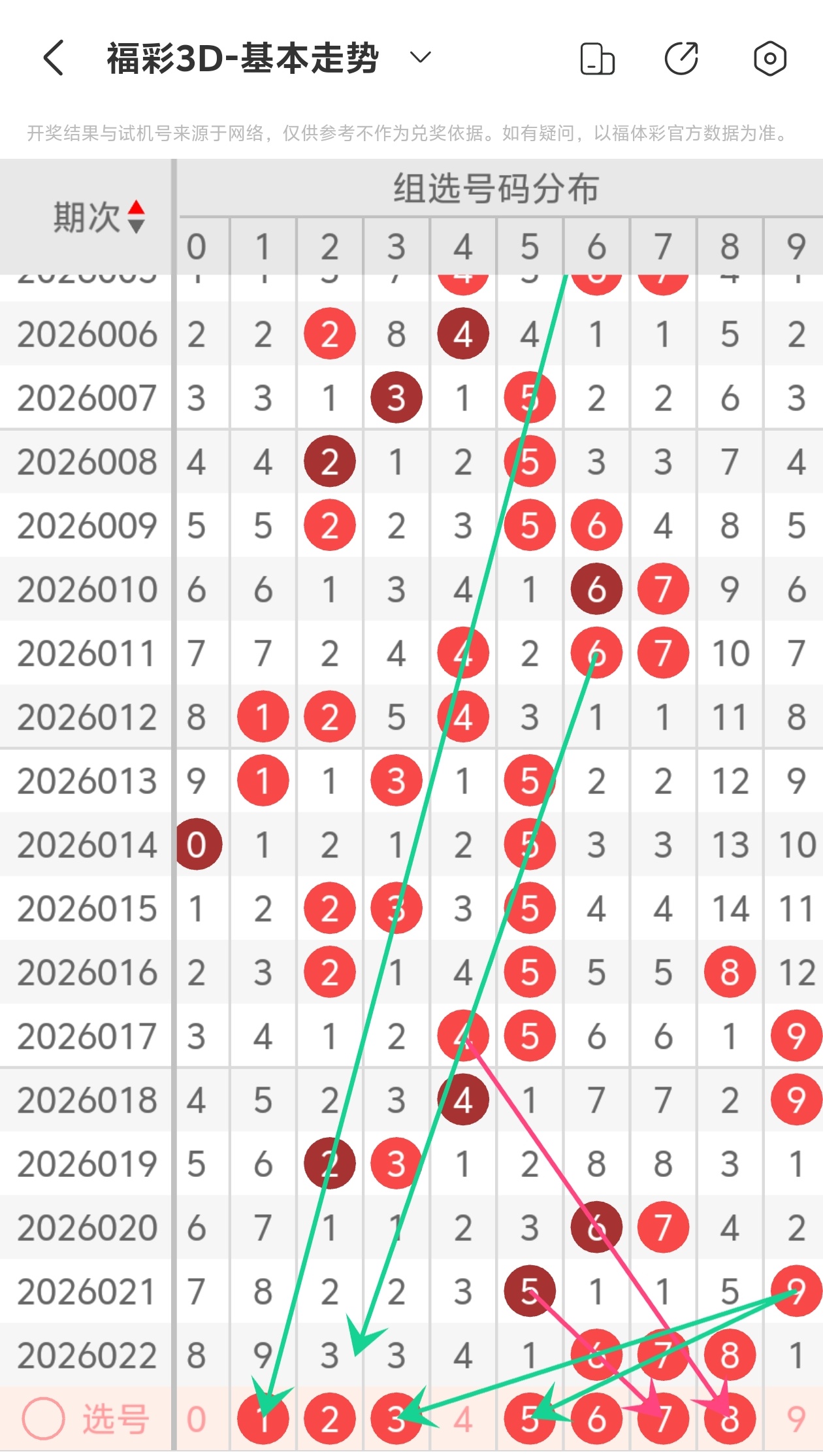823x1456 pixels.
Task: Switch screen orientation using the device icon
Action: [x=597, y=59]
